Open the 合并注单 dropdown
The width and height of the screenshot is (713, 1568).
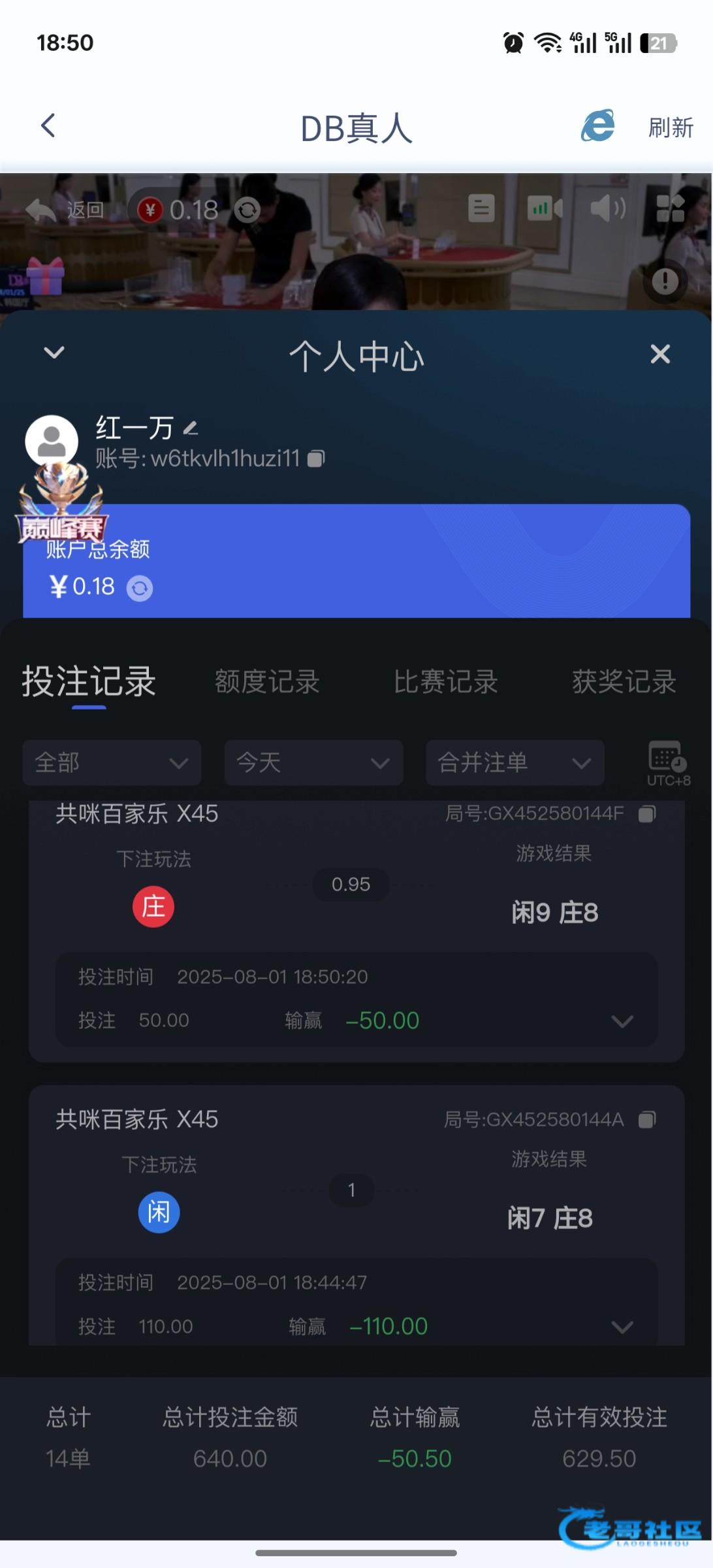coord(515,762)
